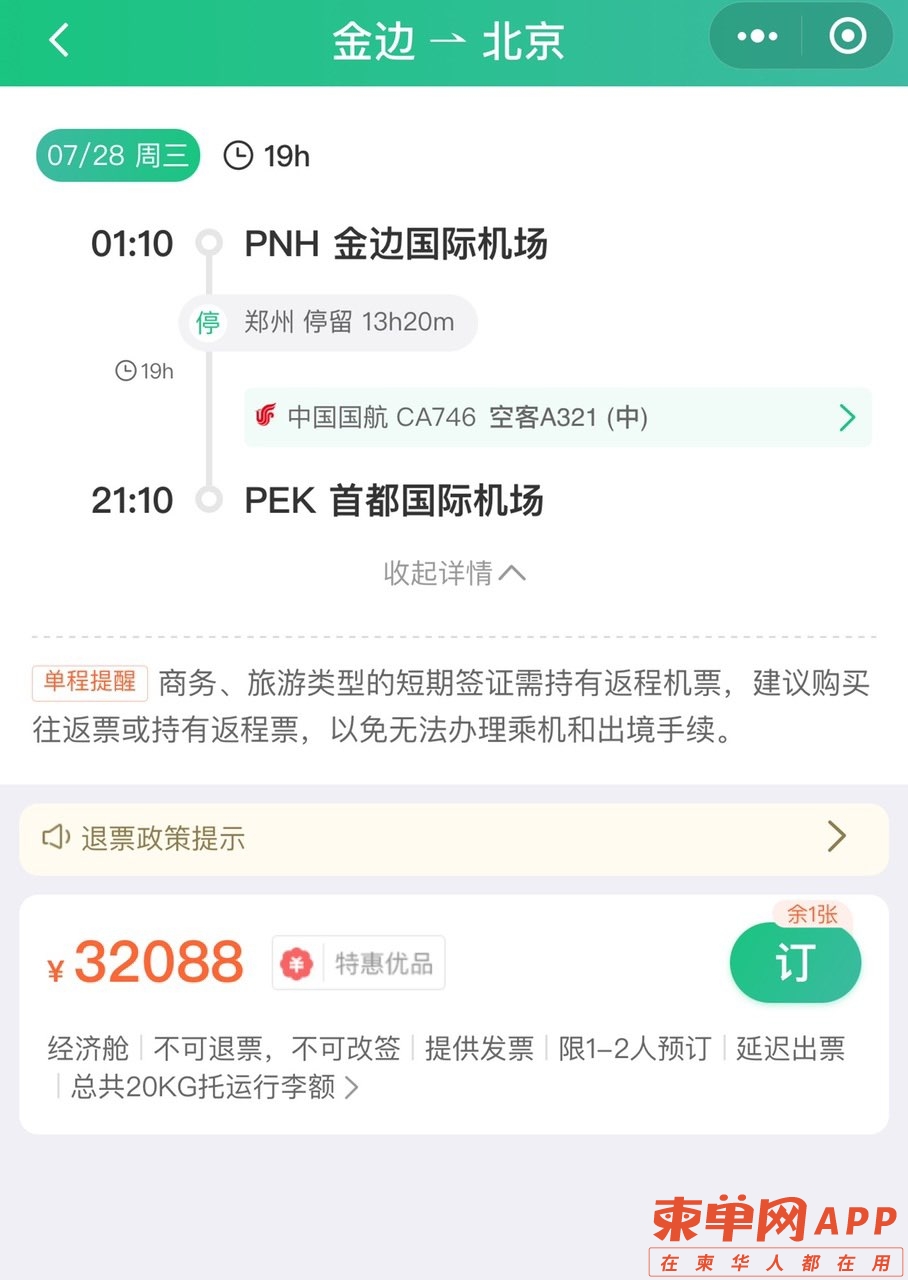908x1280 pixels.
Task: Book the ¥32088 ticket with 订 button
Action: click(795, 964)
